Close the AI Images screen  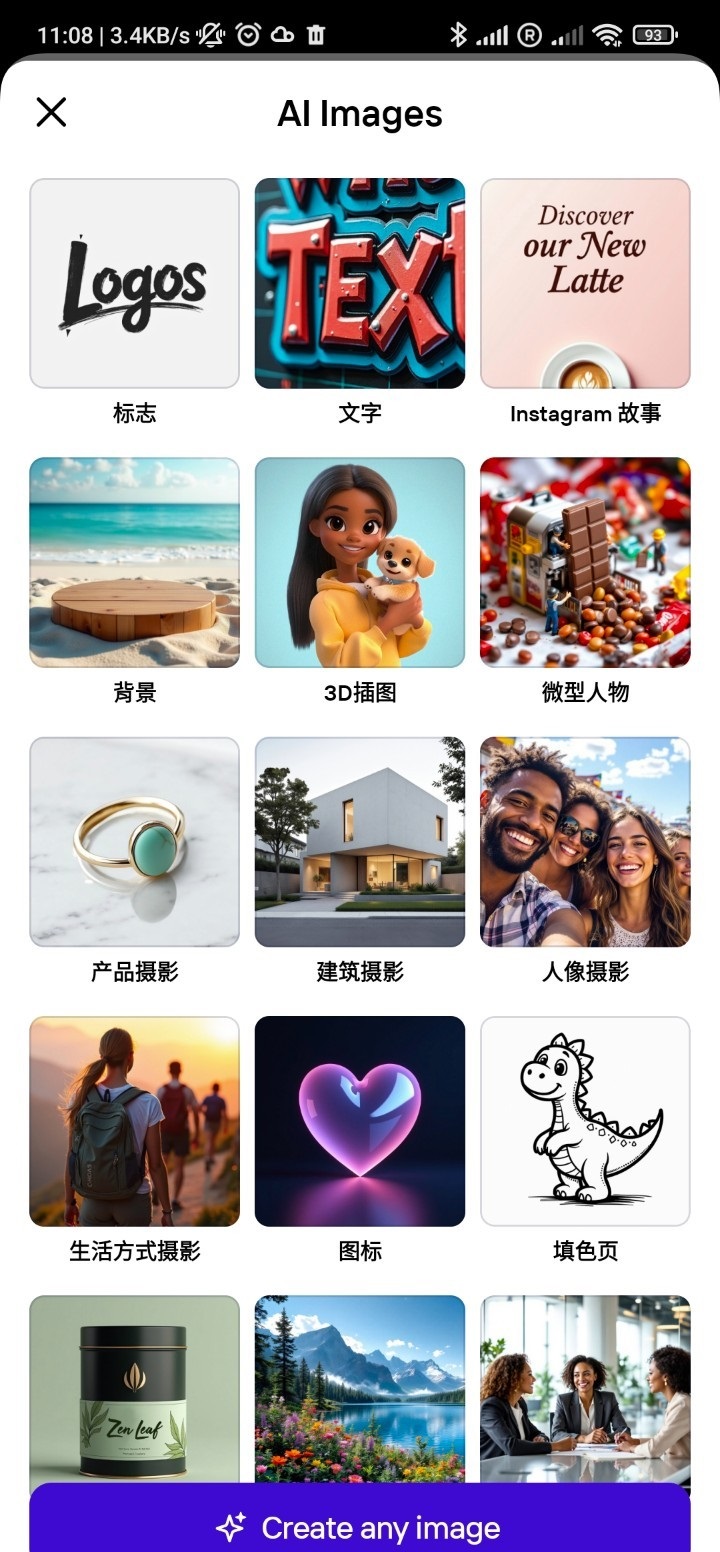(51, 112)
